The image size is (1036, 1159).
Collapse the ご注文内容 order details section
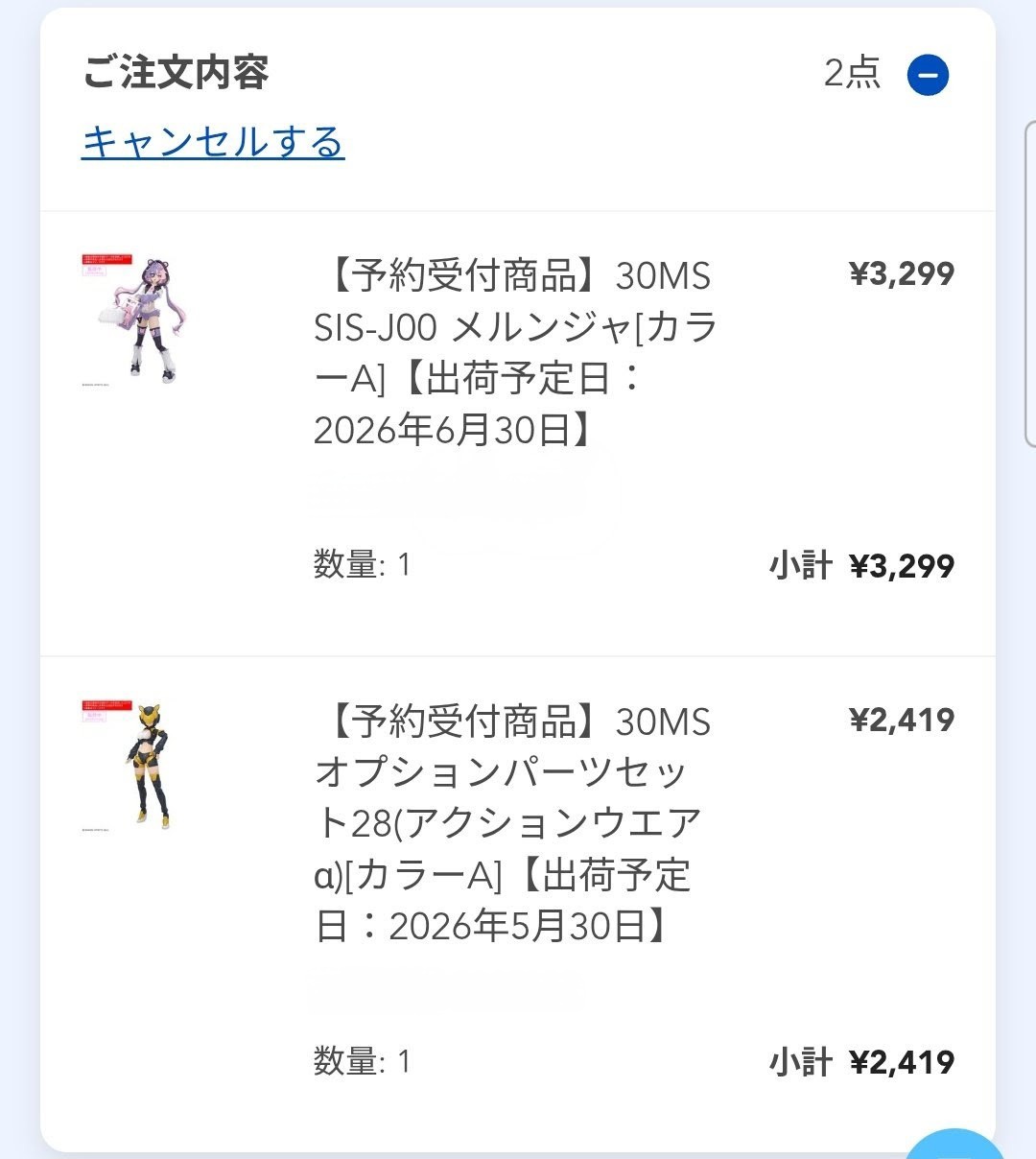pyautogui.click(x=928, y=75)
